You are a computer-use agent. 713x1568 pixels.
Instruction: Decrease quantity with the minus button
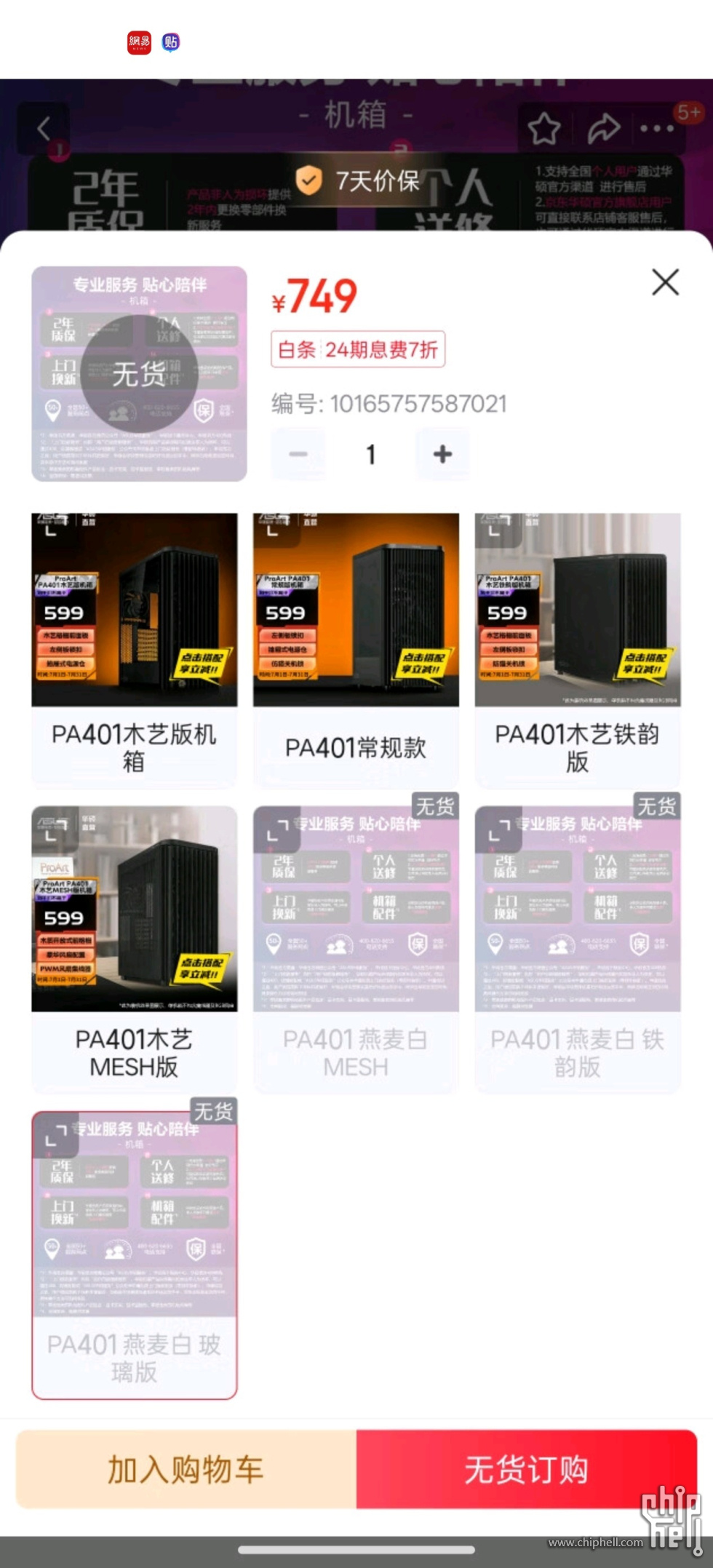click(298, 454)
